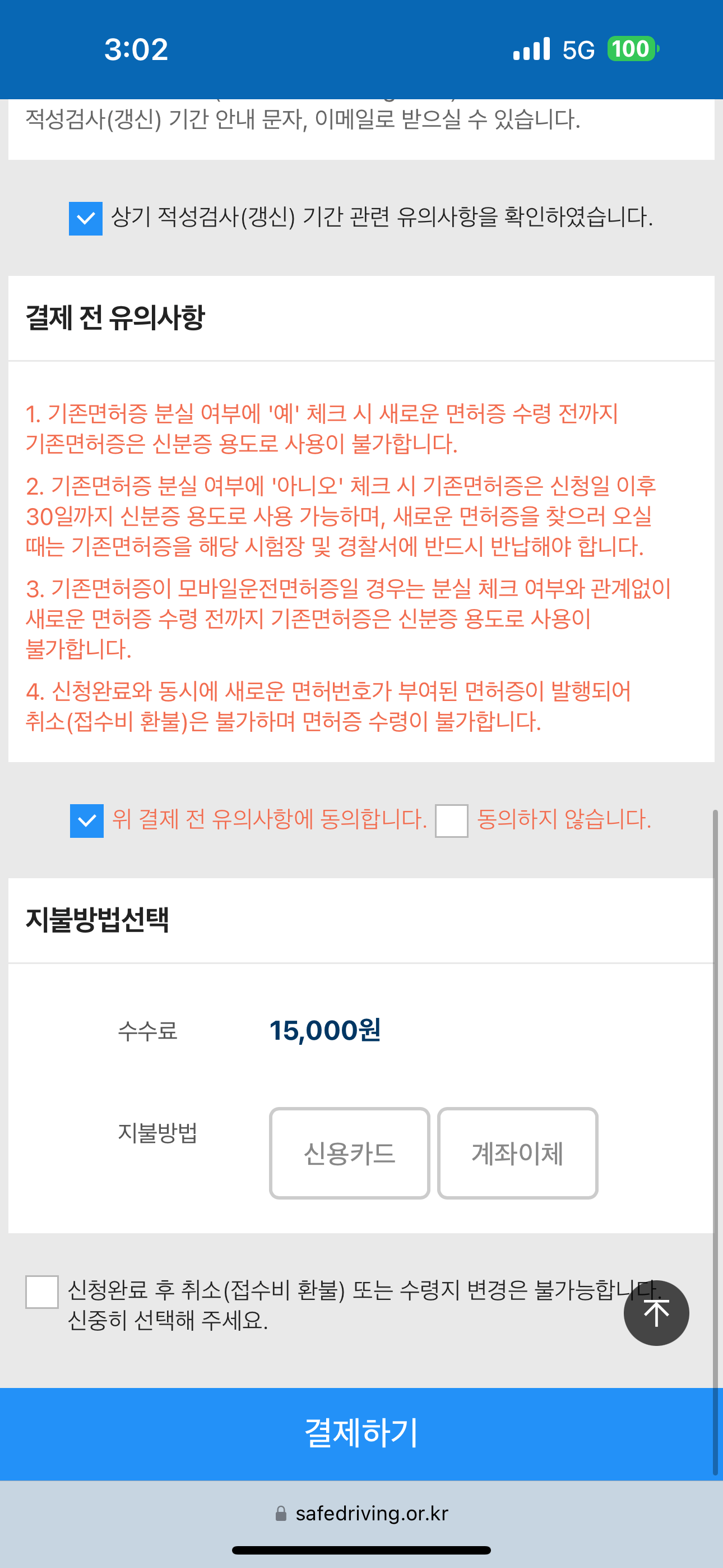
Task: Tap the battery indicator showing 100
Action: point(631,49)
